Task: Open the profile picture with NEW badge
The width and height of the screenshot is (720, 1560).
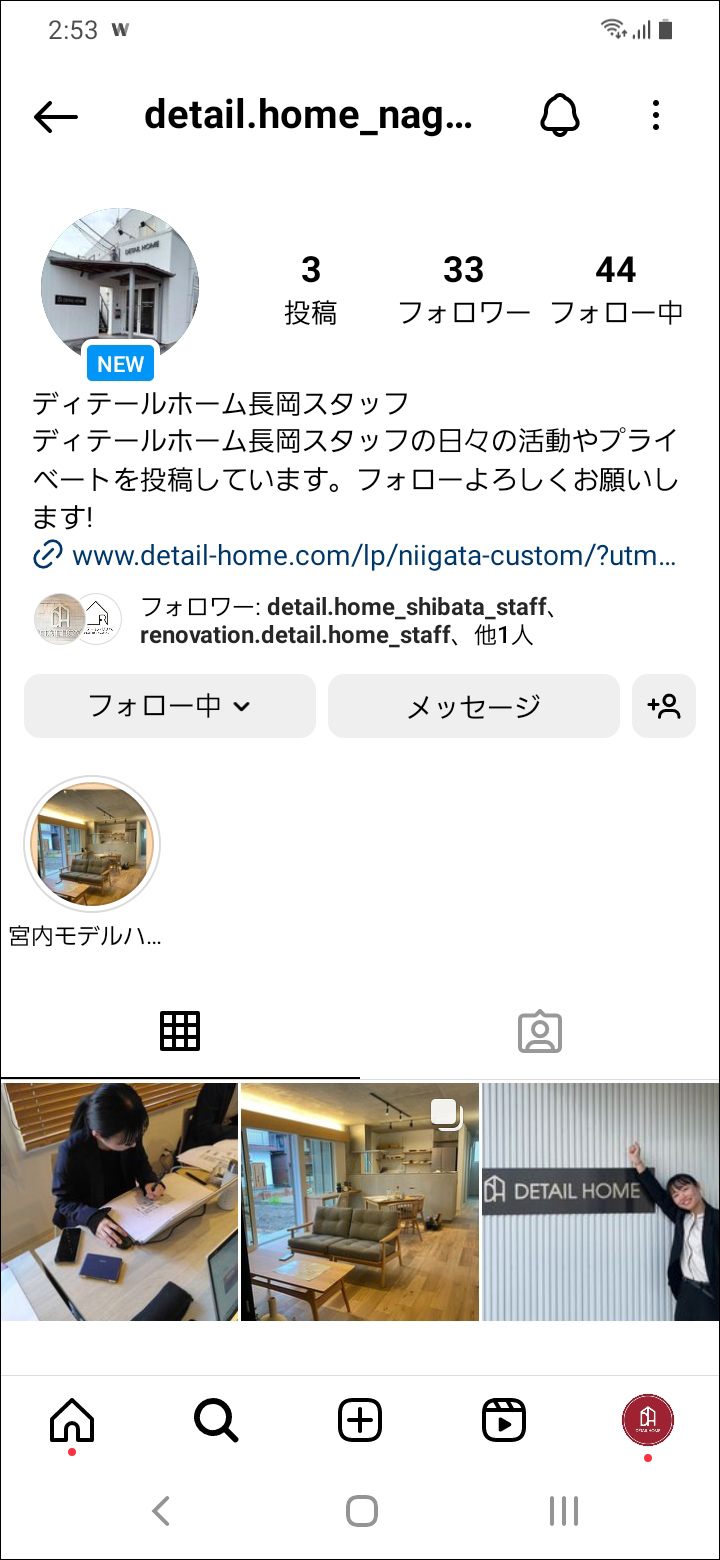Action: [120, 288]
